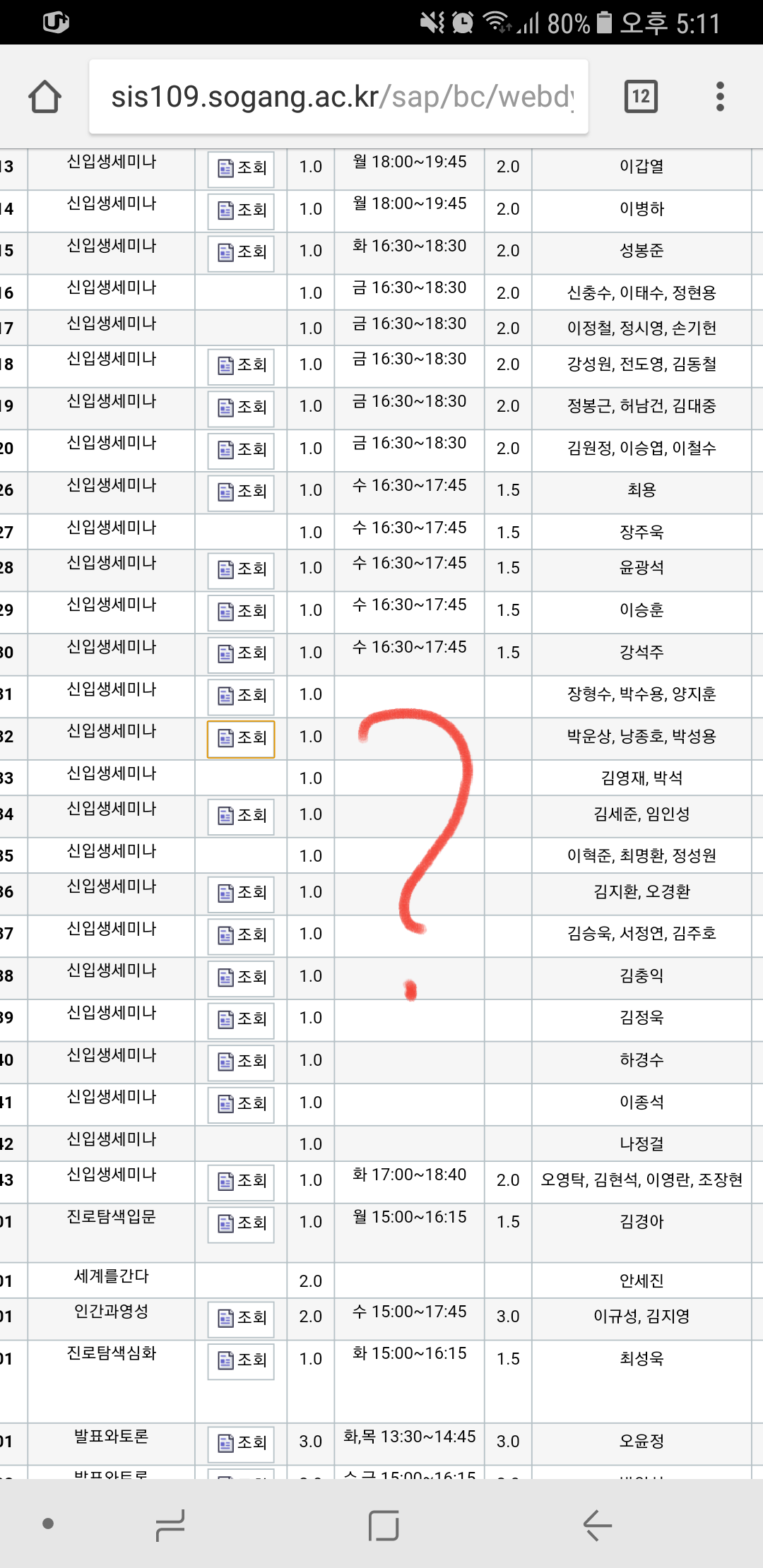Open recent apps from navigation bar

[x=170, y=1525]
